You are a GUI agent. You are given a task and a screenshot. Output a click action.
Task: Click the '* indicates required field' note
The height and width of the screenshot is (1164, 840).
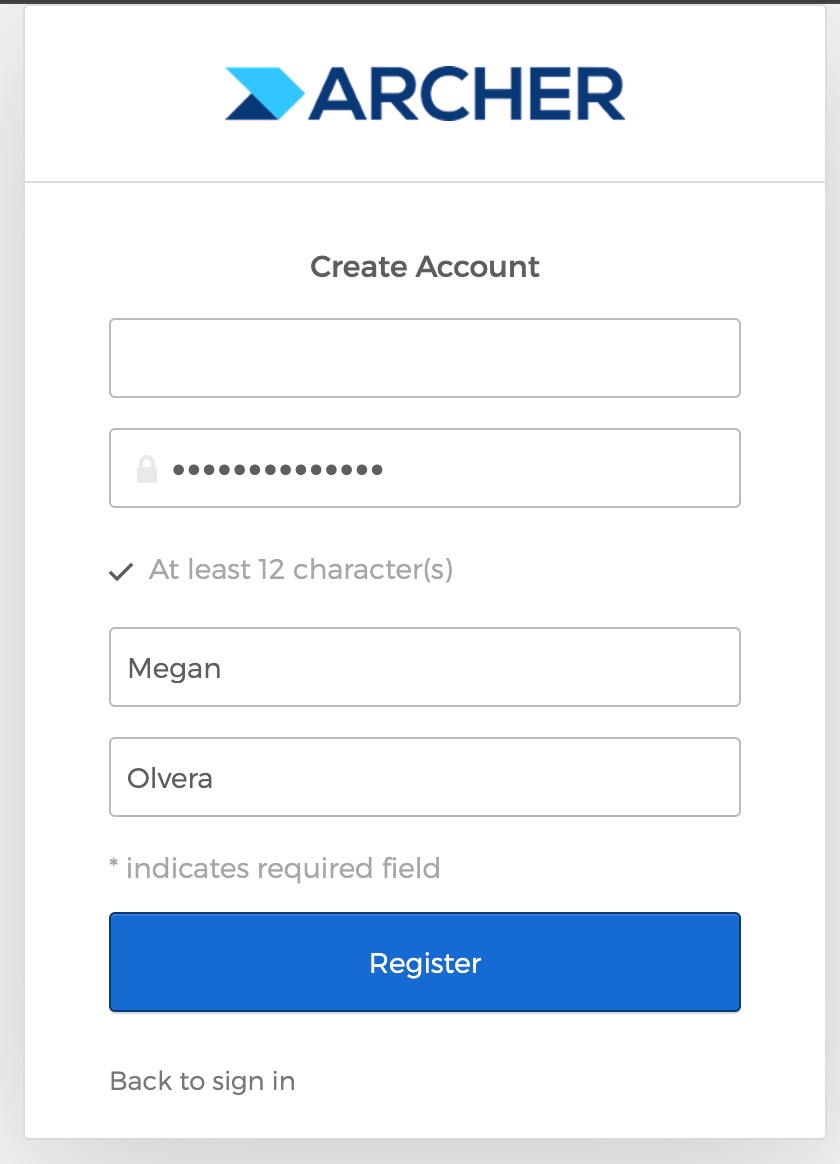(x=274, y=868)
